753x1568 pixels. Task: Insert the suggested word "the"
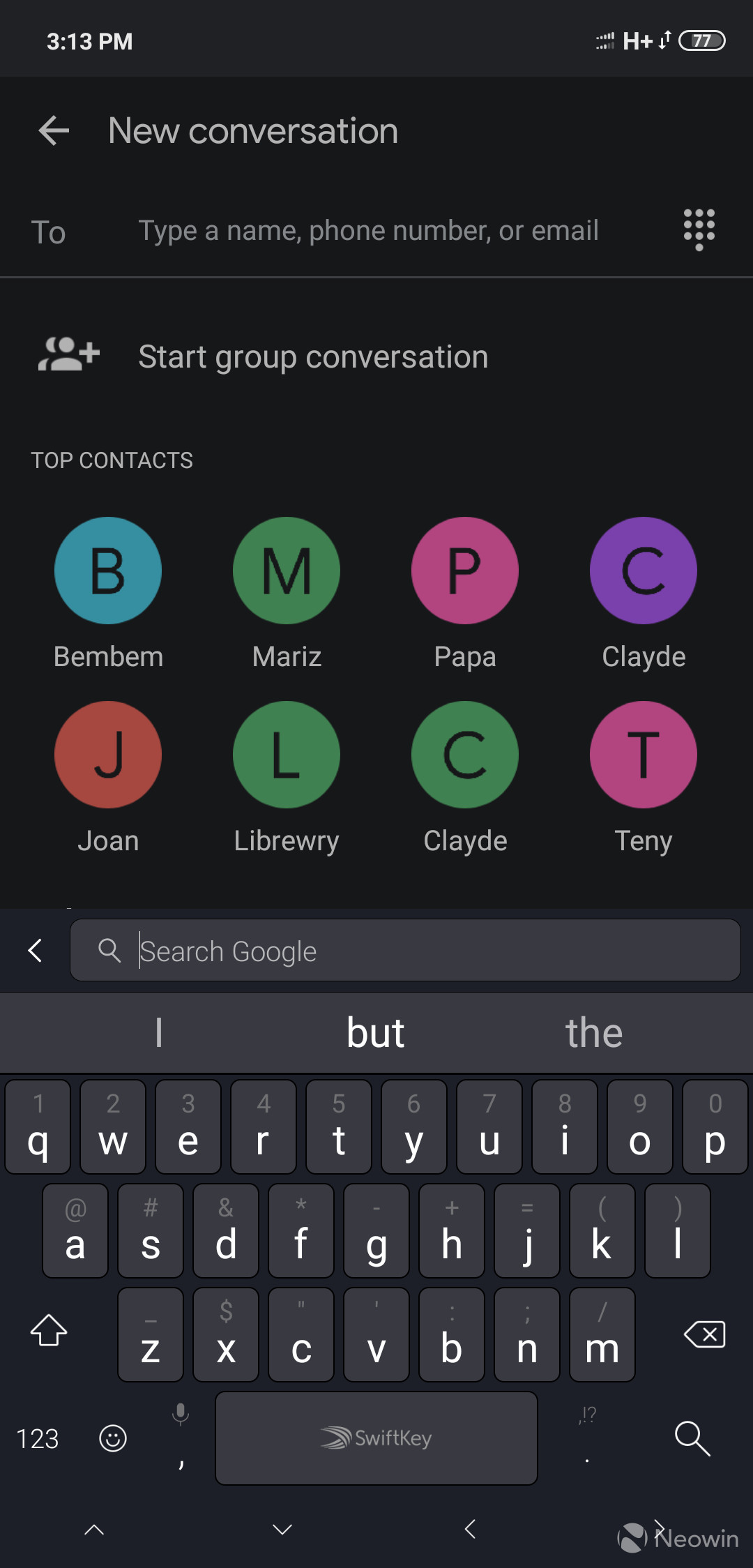tap(593, 1033)
